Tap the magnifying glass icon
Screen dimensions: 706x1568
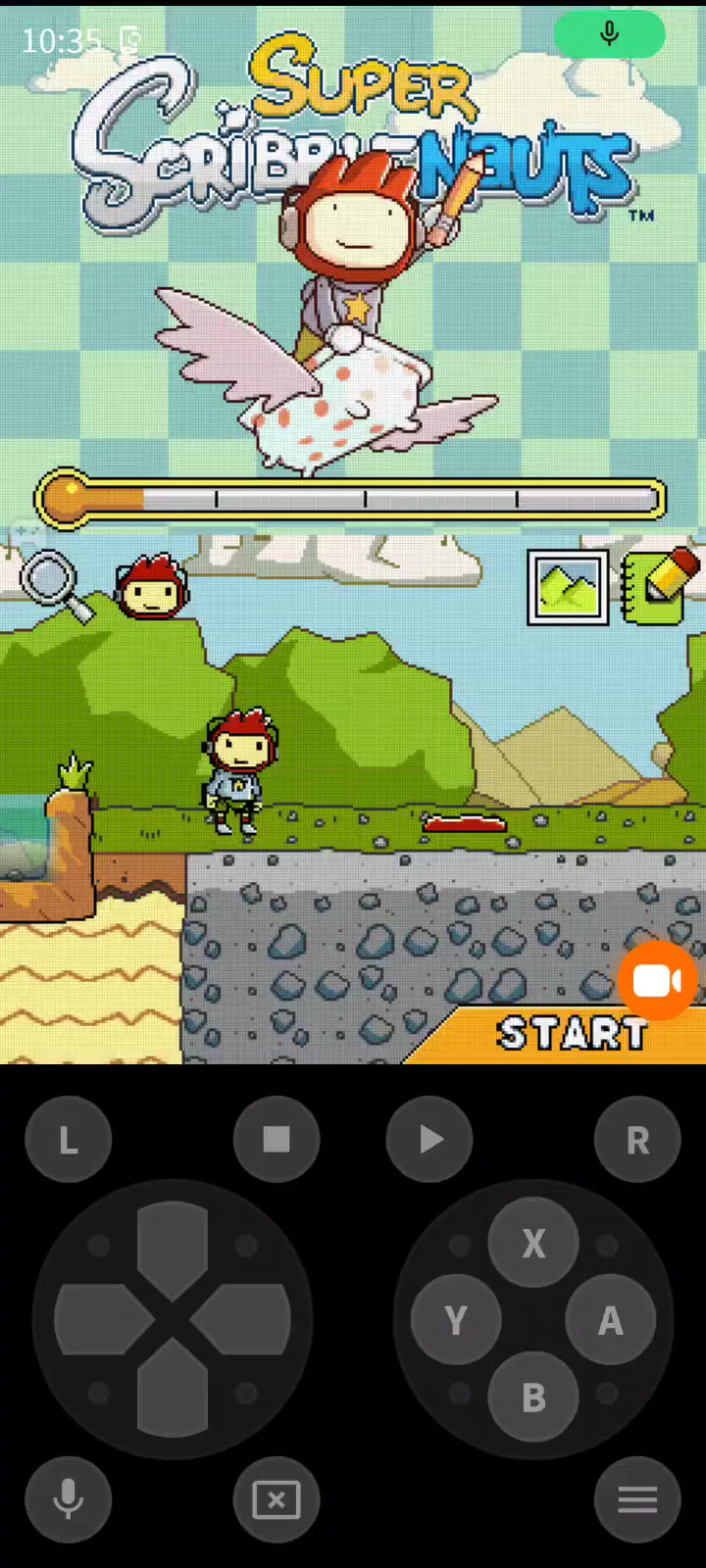[x=55, y=585]
